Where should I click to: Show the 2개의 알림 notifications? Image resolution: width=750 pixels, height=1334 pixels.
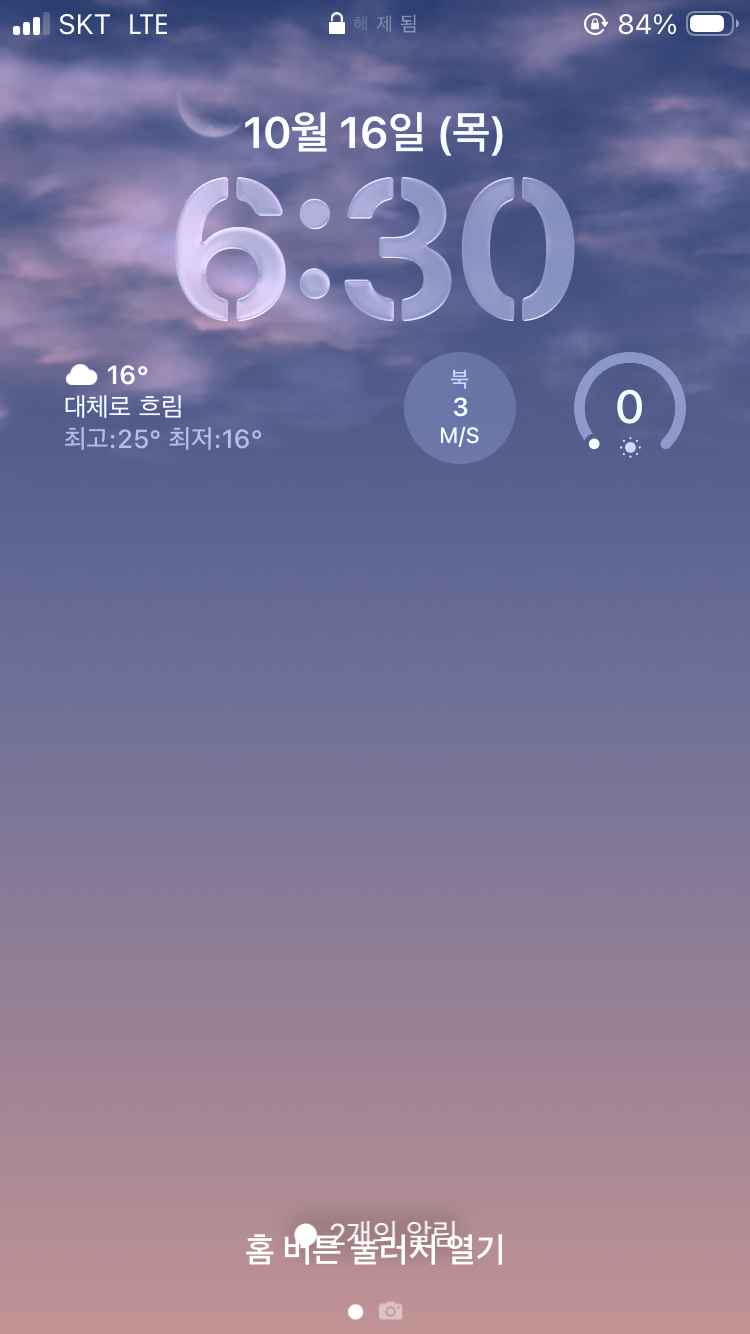tap(378, 1232)
